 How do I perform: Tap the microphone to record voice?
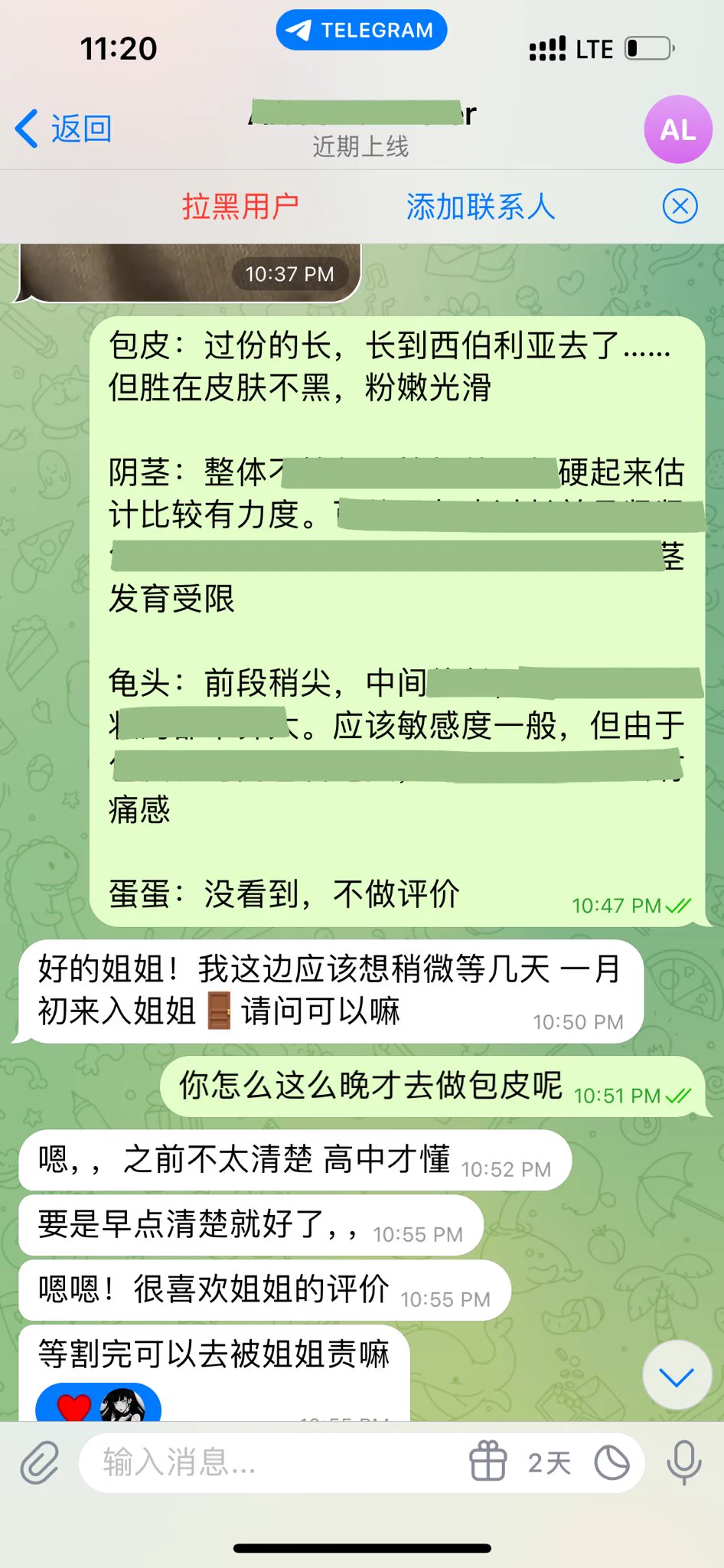683,1463
